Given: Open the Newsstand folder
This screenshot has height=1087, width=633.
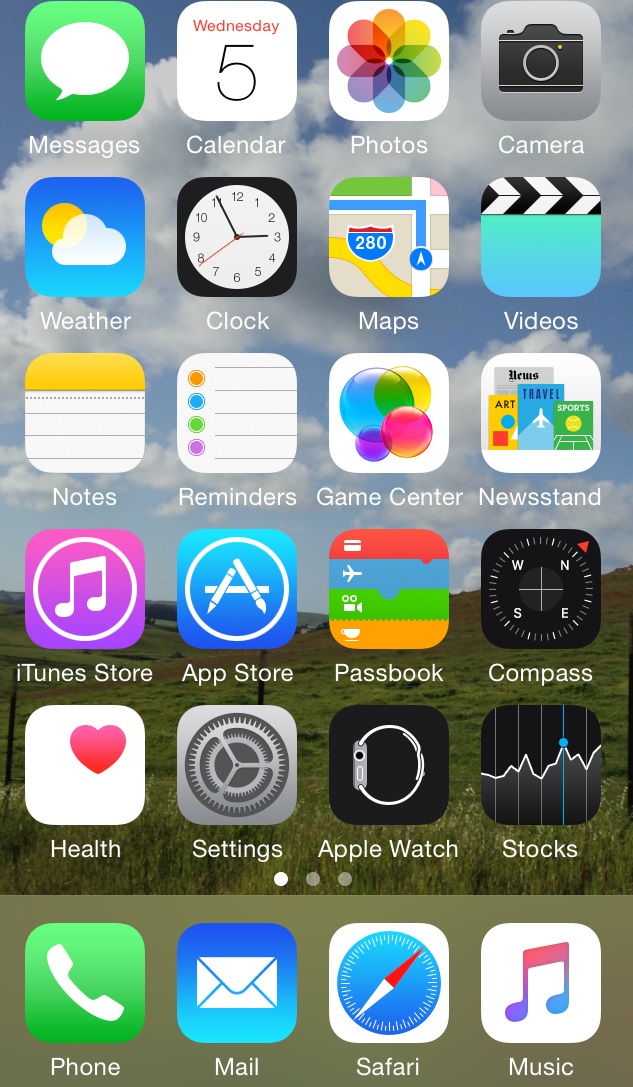Looking at the screenshot, I should pos(541,413).
